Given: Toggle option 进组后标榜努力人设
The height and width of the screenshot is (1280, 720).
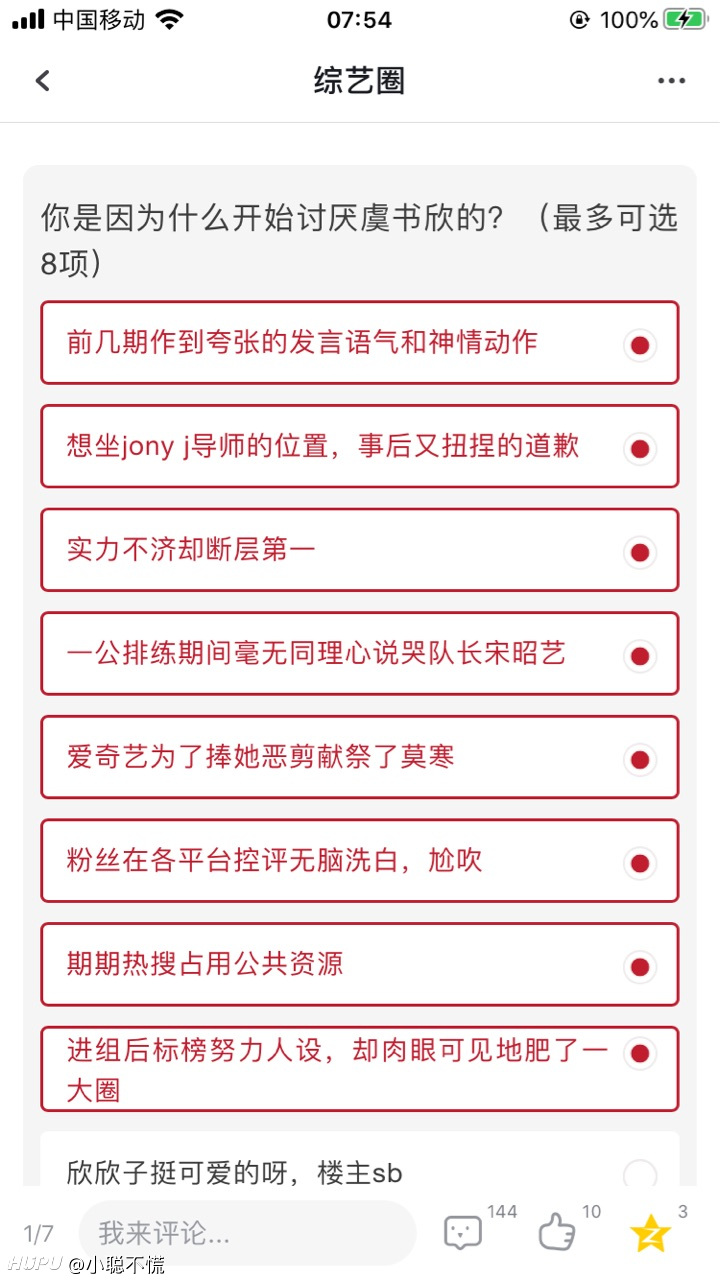Looking at the screenshot, I should pos(359,1069).
